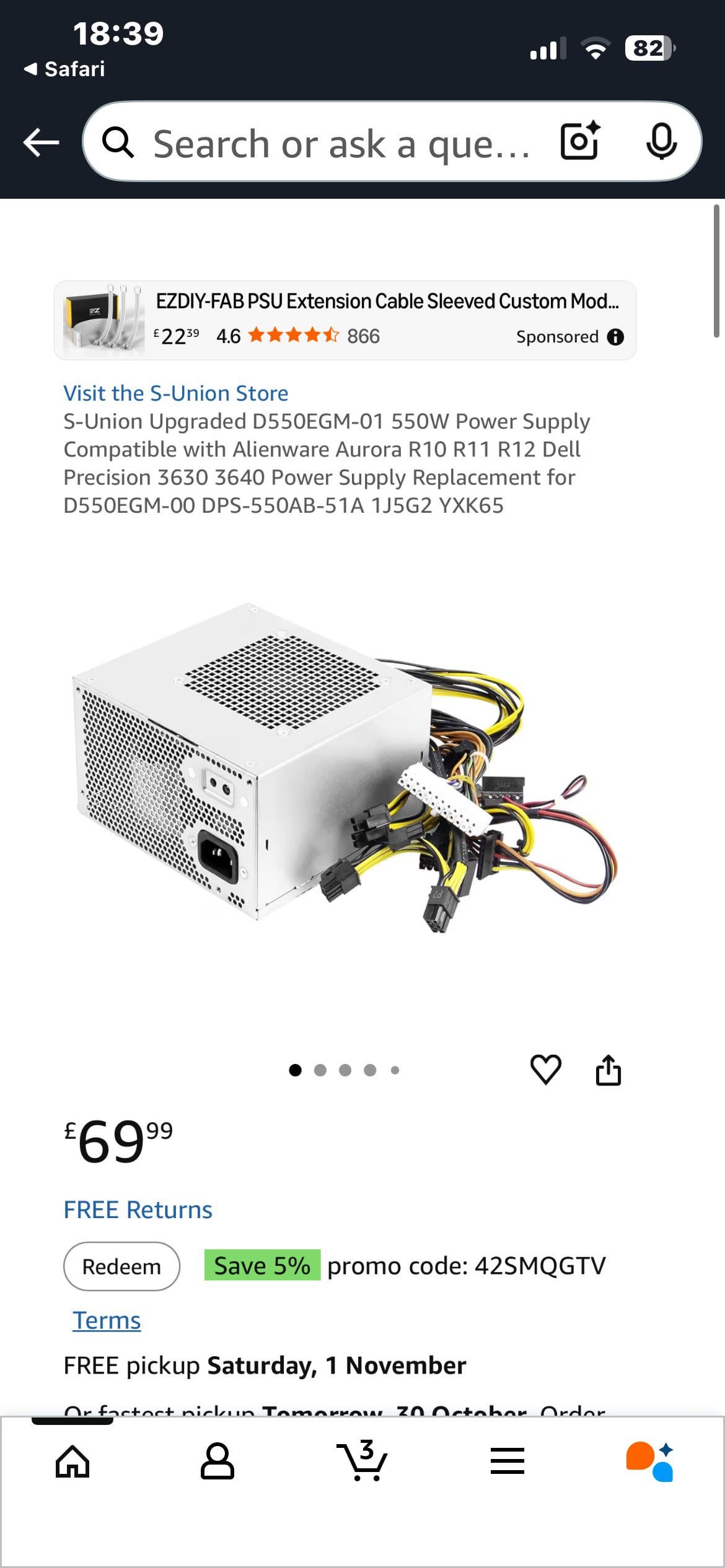Show sponsored ad info

pyautogui.click(x=615, y=337)
